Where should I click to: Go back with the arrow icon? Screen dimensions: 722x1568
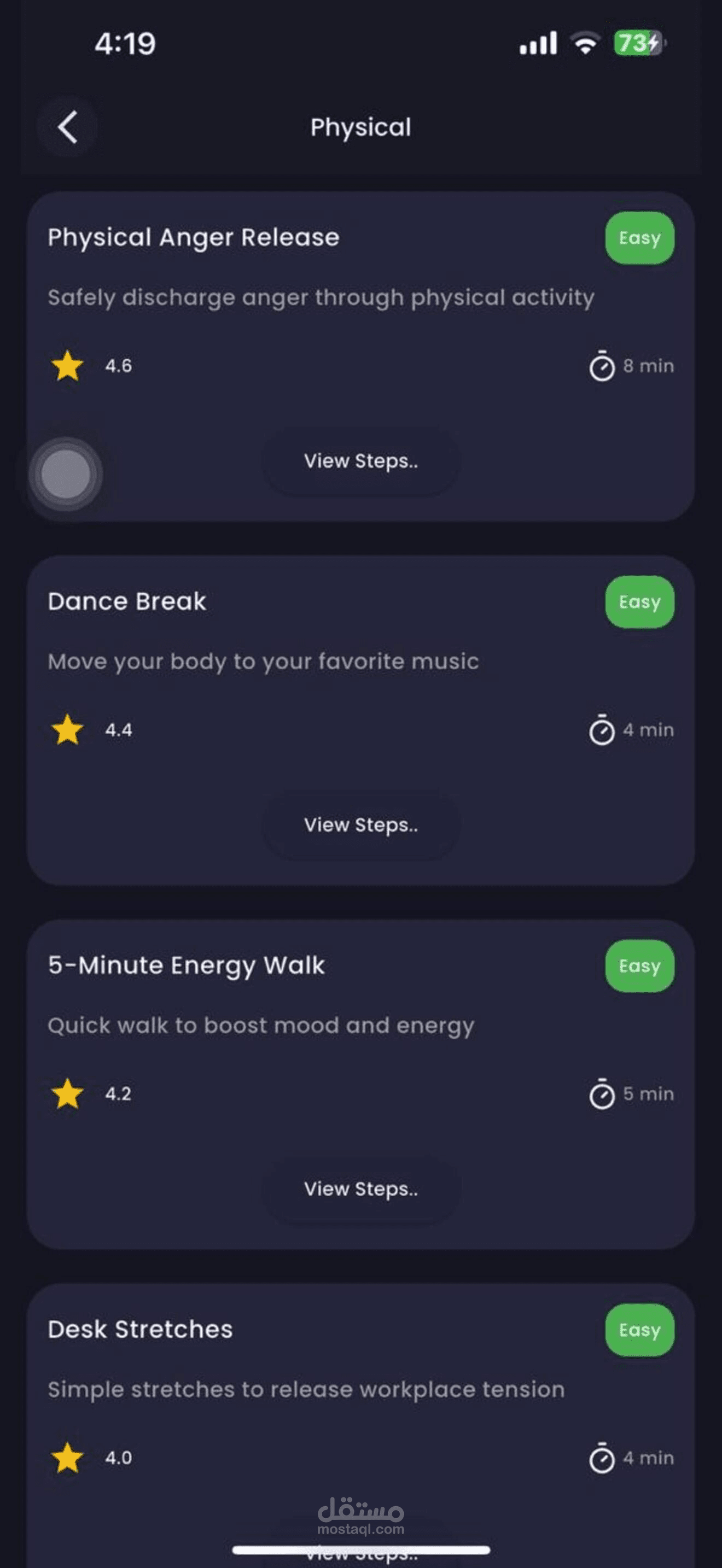pos(68,127)
